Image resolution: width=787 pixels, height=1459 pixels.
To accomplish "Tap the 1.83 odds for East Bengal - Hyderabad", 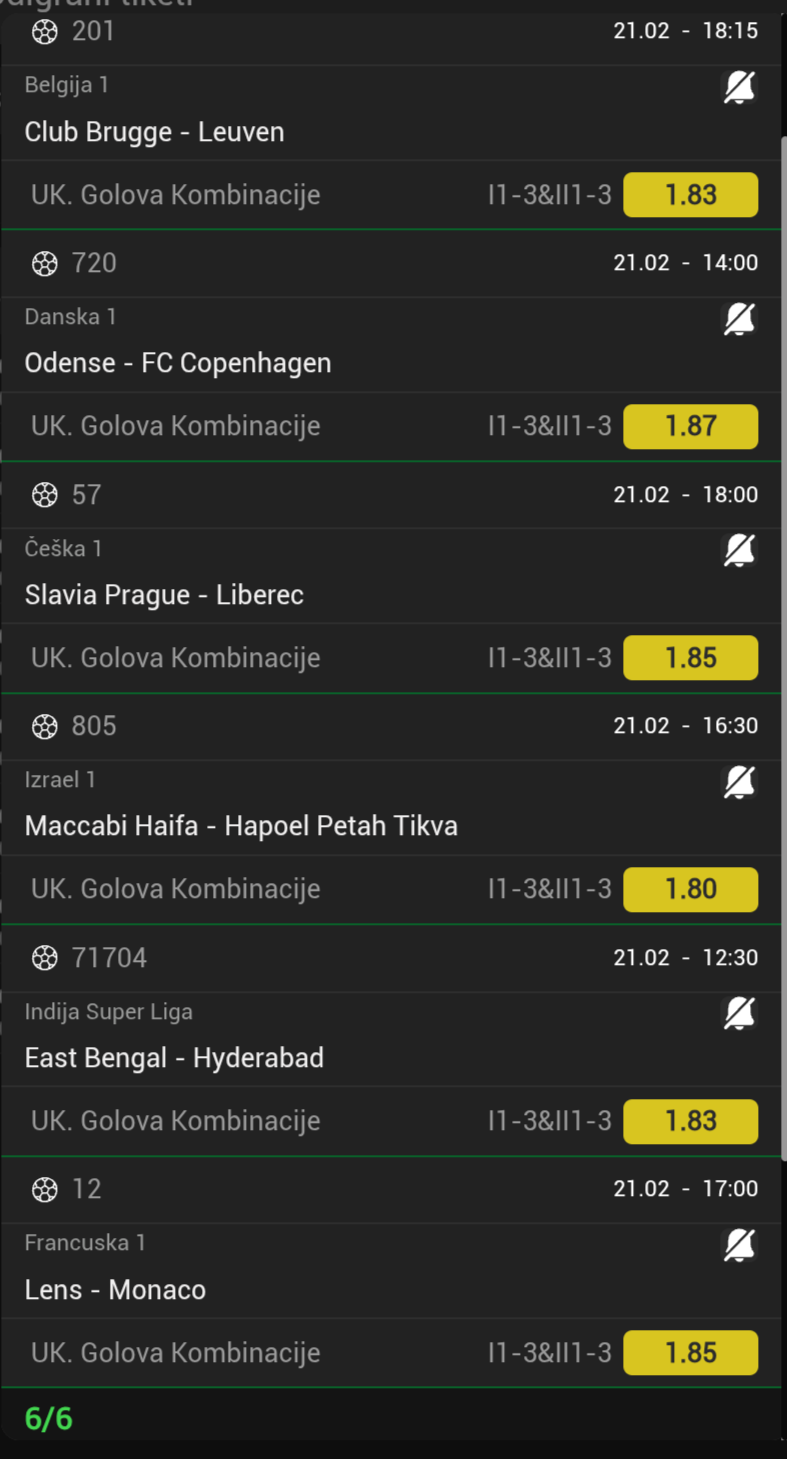I will tap(690, 1121).
